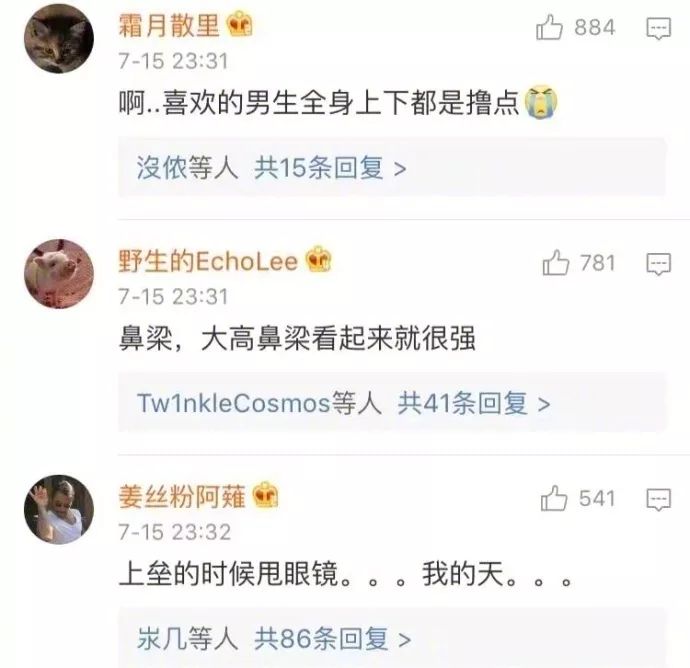The width and height of the screenshot is (690, 668).
Task: Open the username 姜丝粉阿蕹
Action: (183, 497)
